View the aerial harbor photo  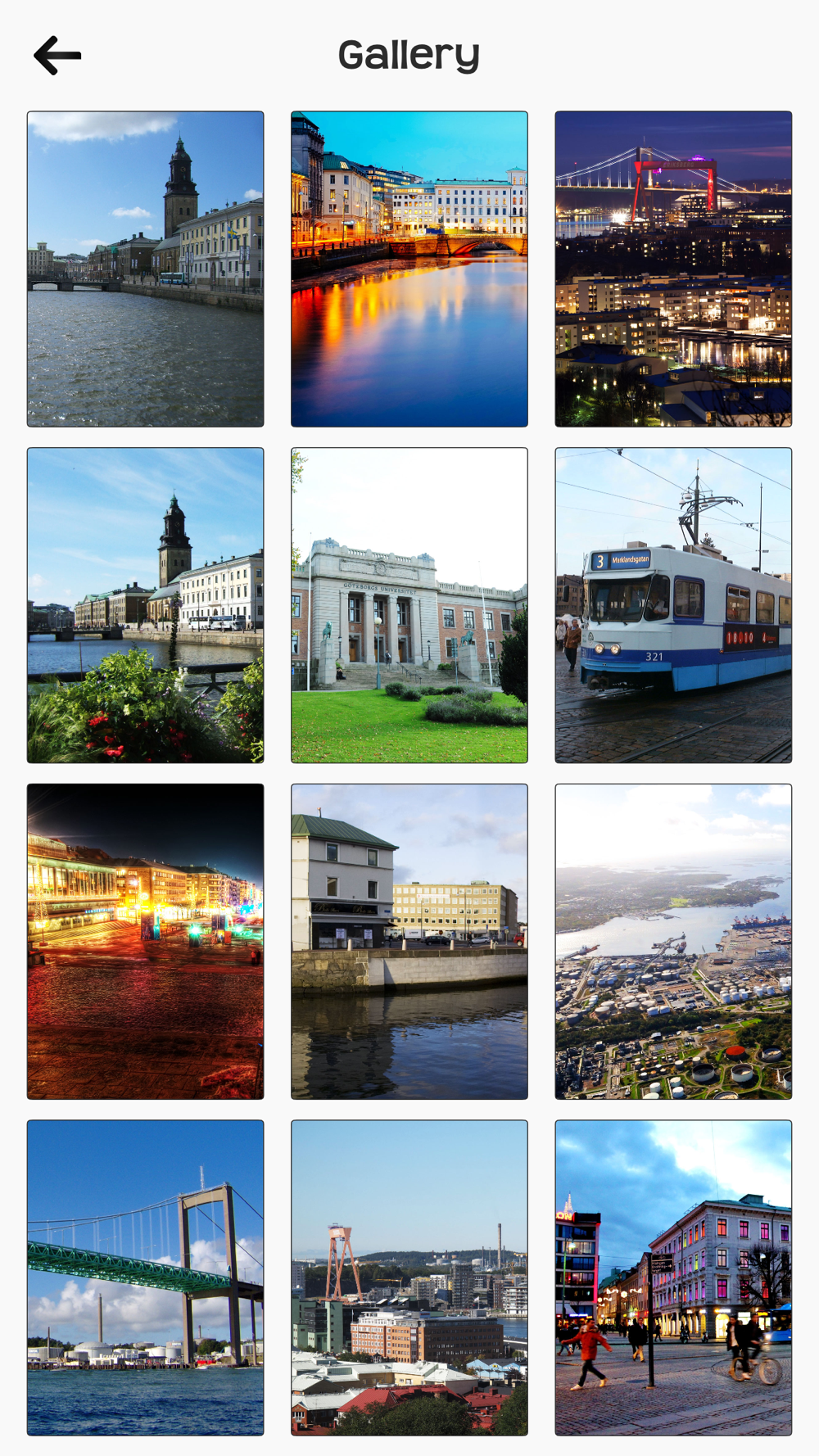tap(673, 942)
